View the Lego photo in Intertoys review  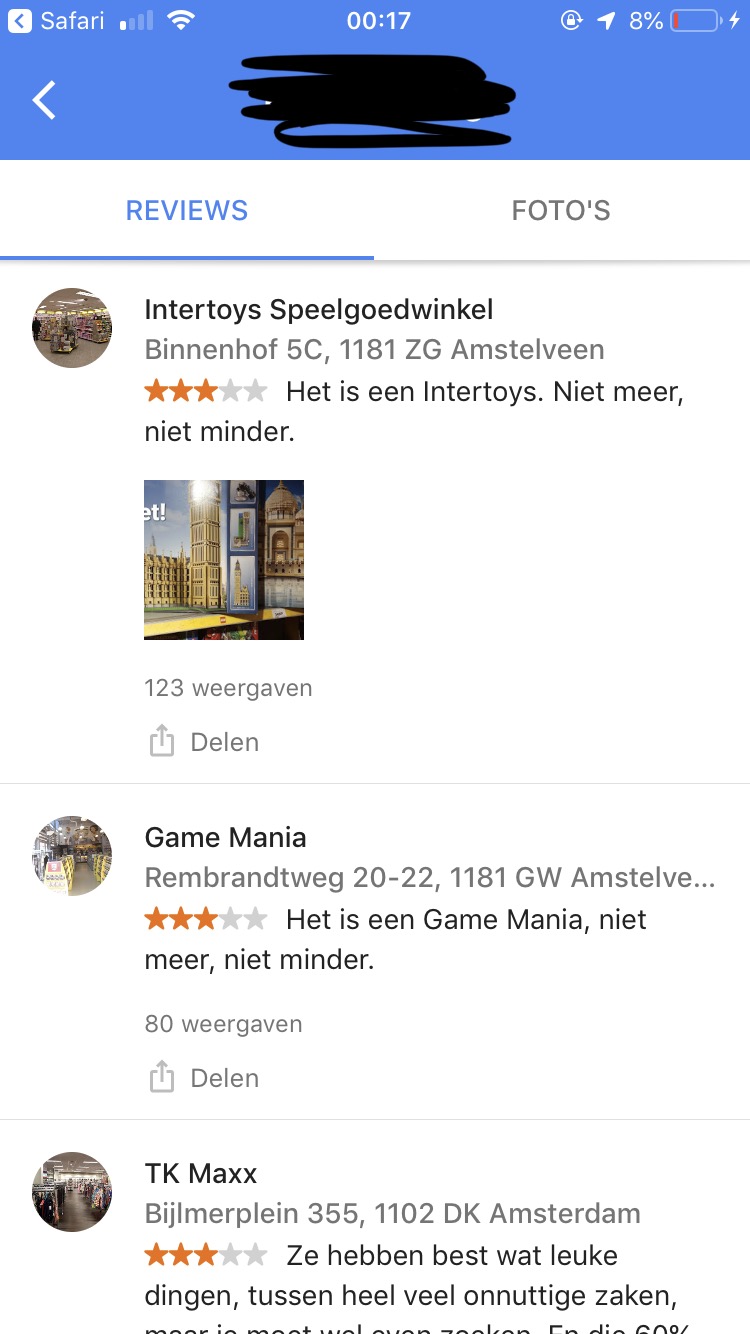click(x=224, y=560)
